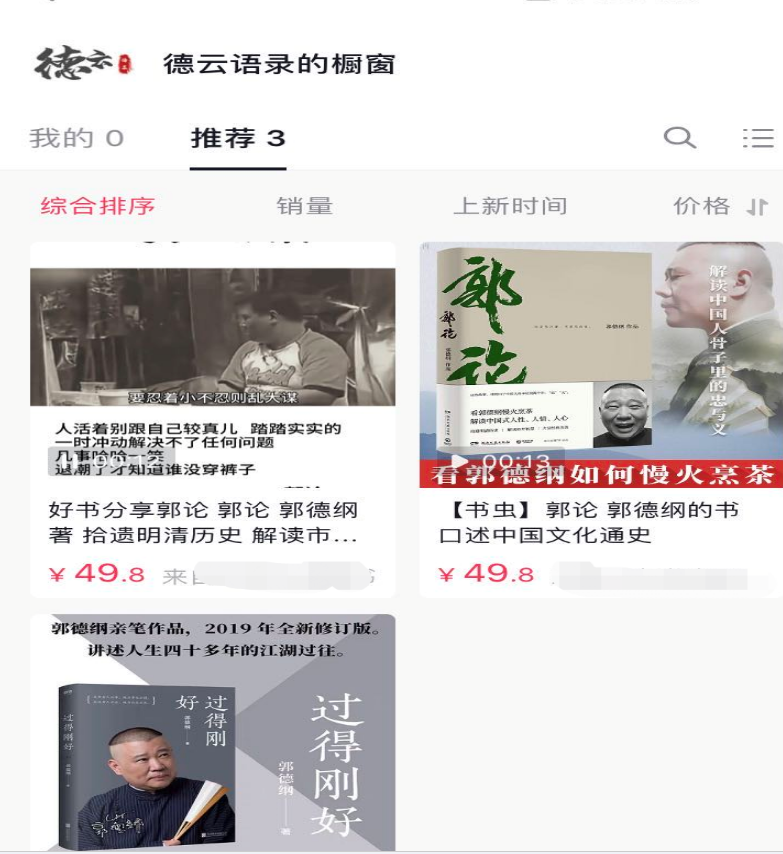Select the 推荐 tab

click(x=238, y=138)
